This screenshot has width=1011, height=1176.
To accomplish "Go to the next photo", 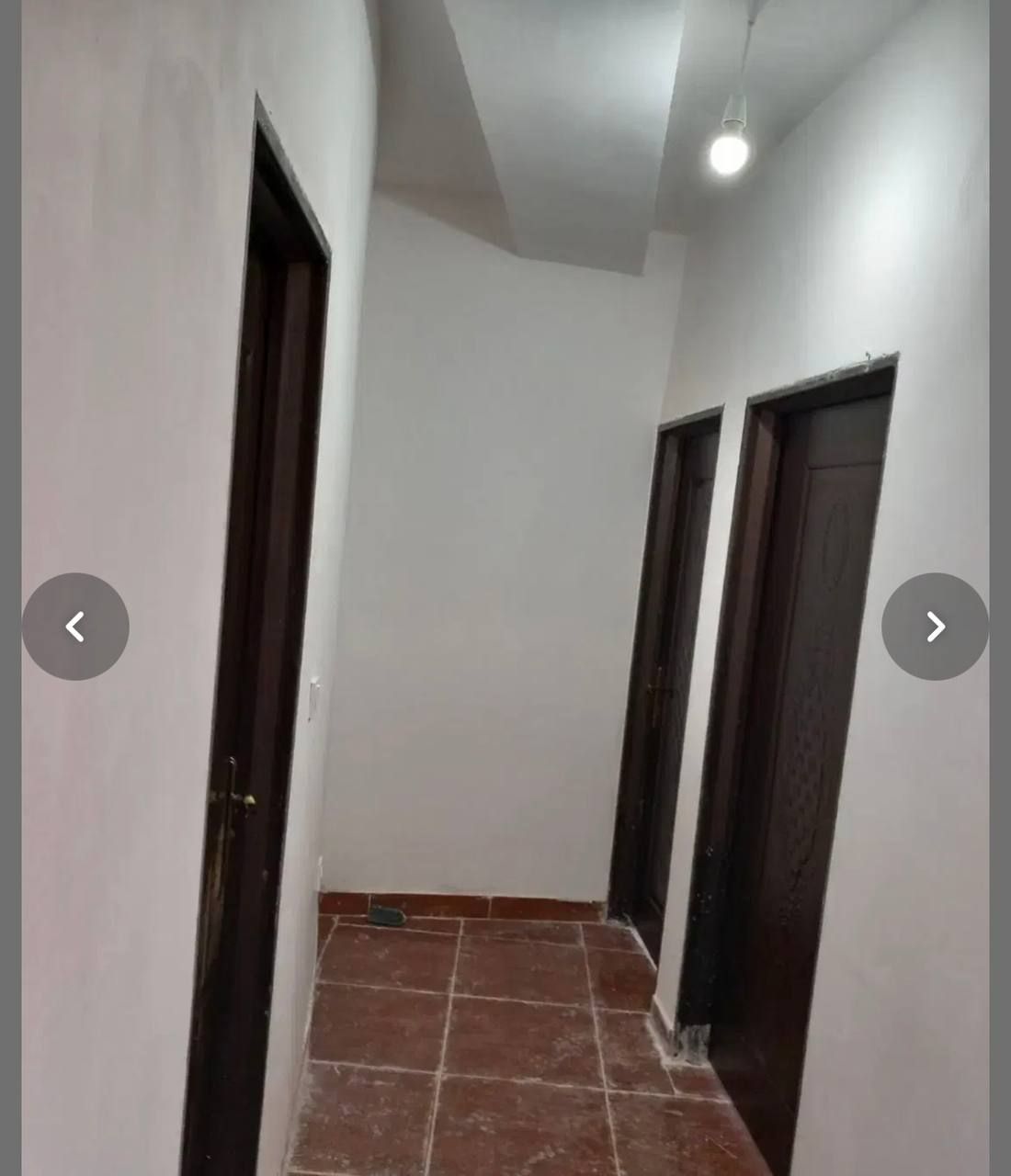I will point(935,627).
